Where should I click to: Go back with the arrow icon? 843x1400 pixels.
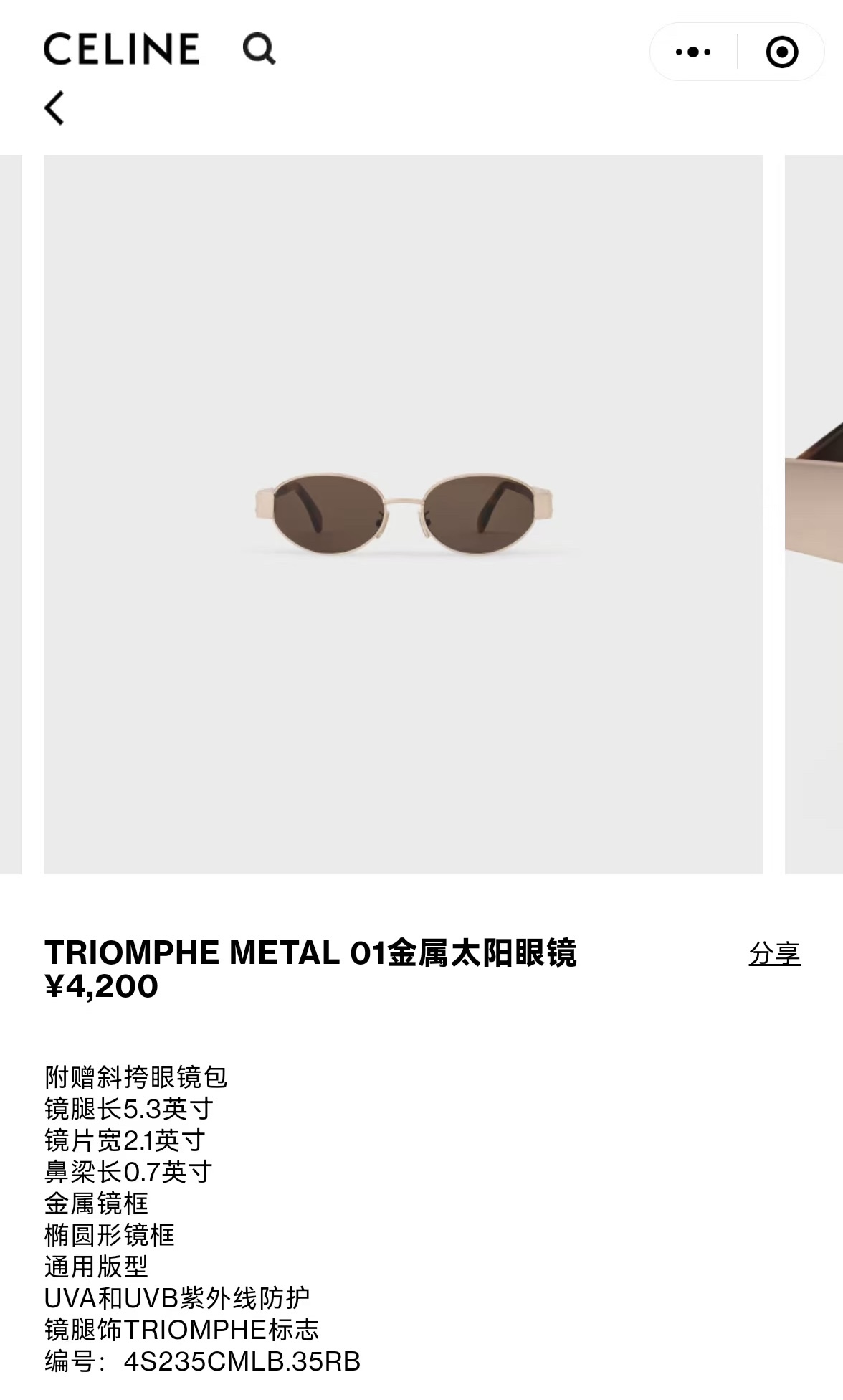pyautogui.click(x=54, y=108)
